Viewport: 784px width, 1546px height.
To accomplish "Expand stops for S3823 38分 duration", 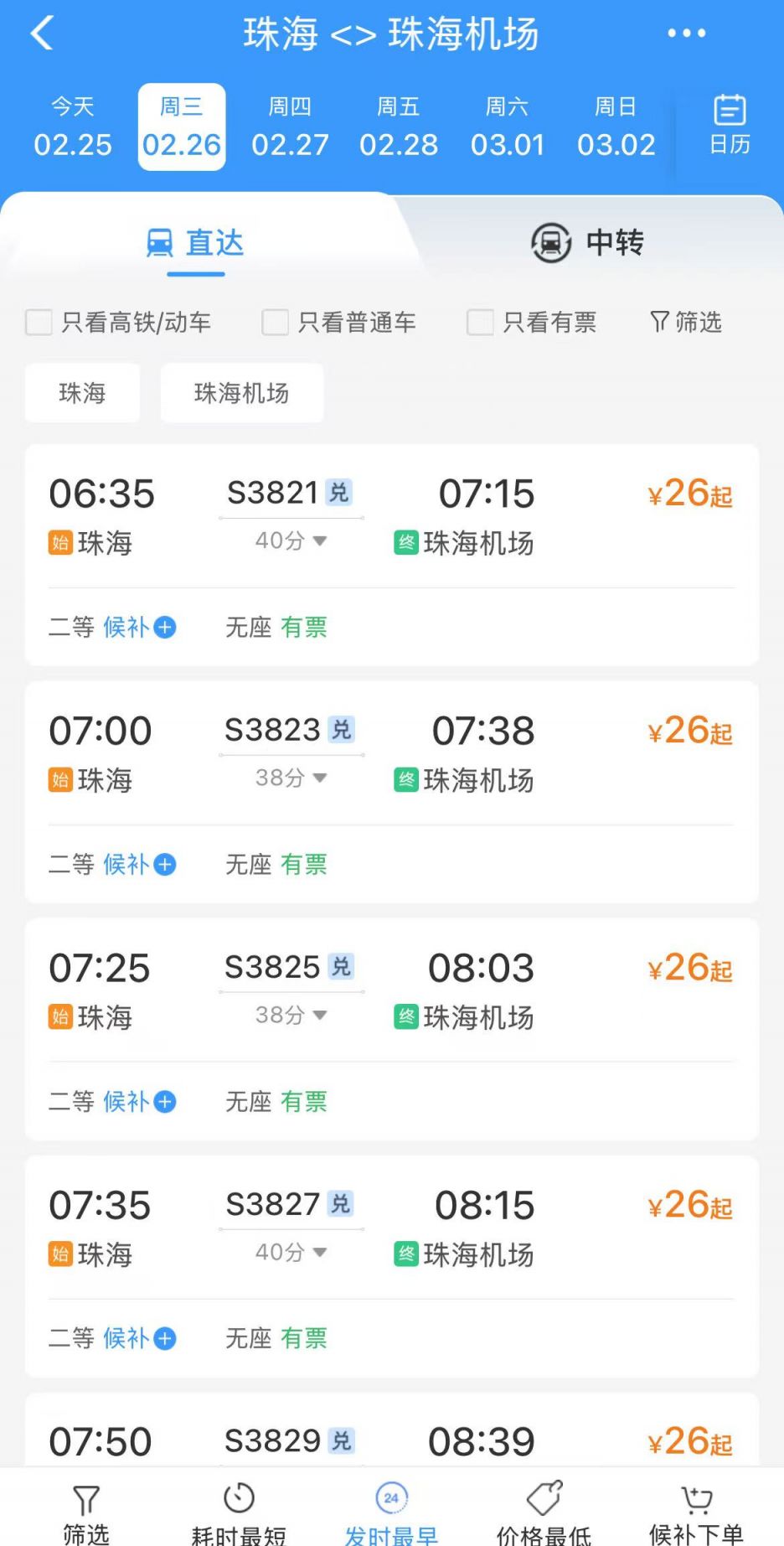I will pyautogui.click(x=291, y=778).
